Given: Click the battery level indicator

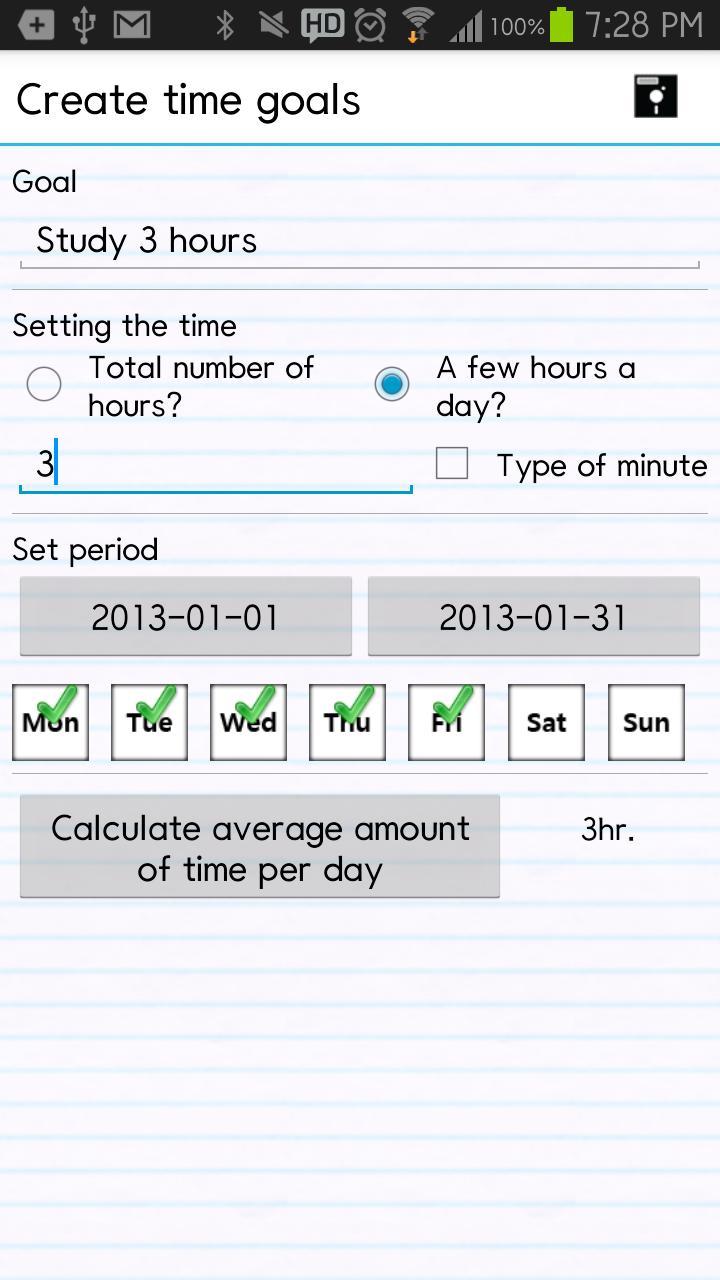Looking at the screenshot, I should pyautogui.click(x=561, y=25).
